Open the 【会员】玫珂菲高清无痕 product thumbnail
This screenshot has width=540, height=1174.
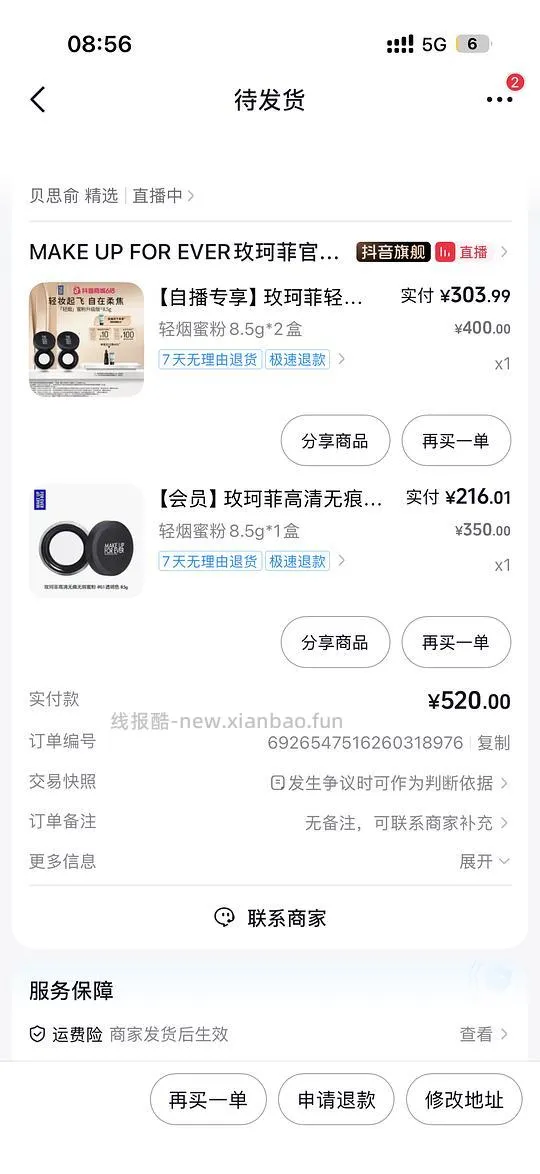pyautogui.click(x=86, y=541)
